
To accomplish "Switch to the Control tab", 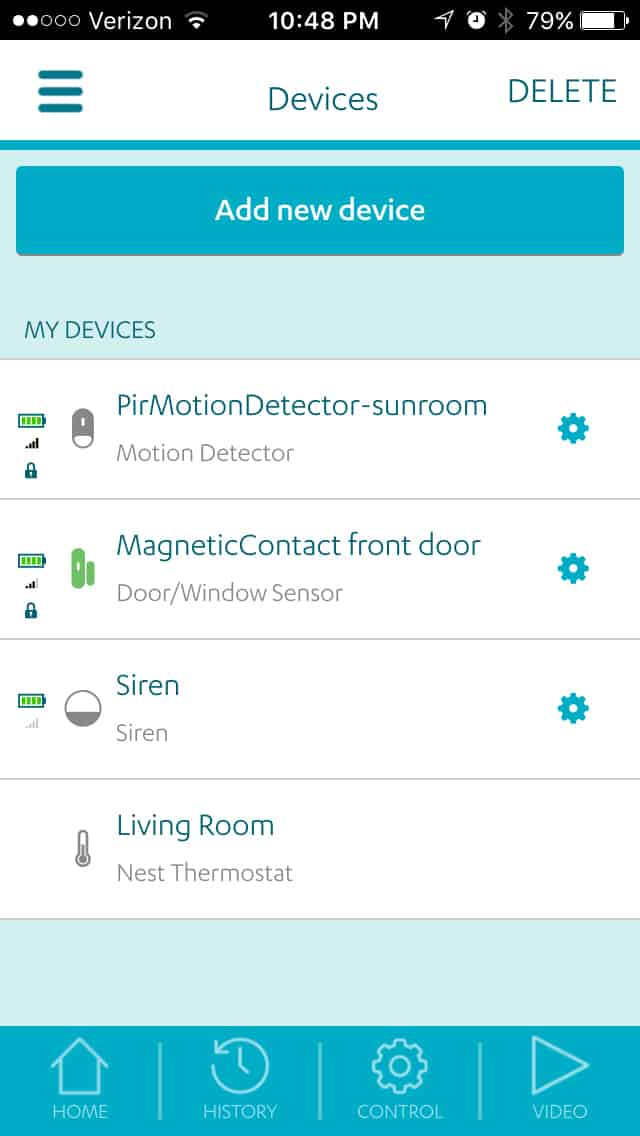I will coord(399,1078).
